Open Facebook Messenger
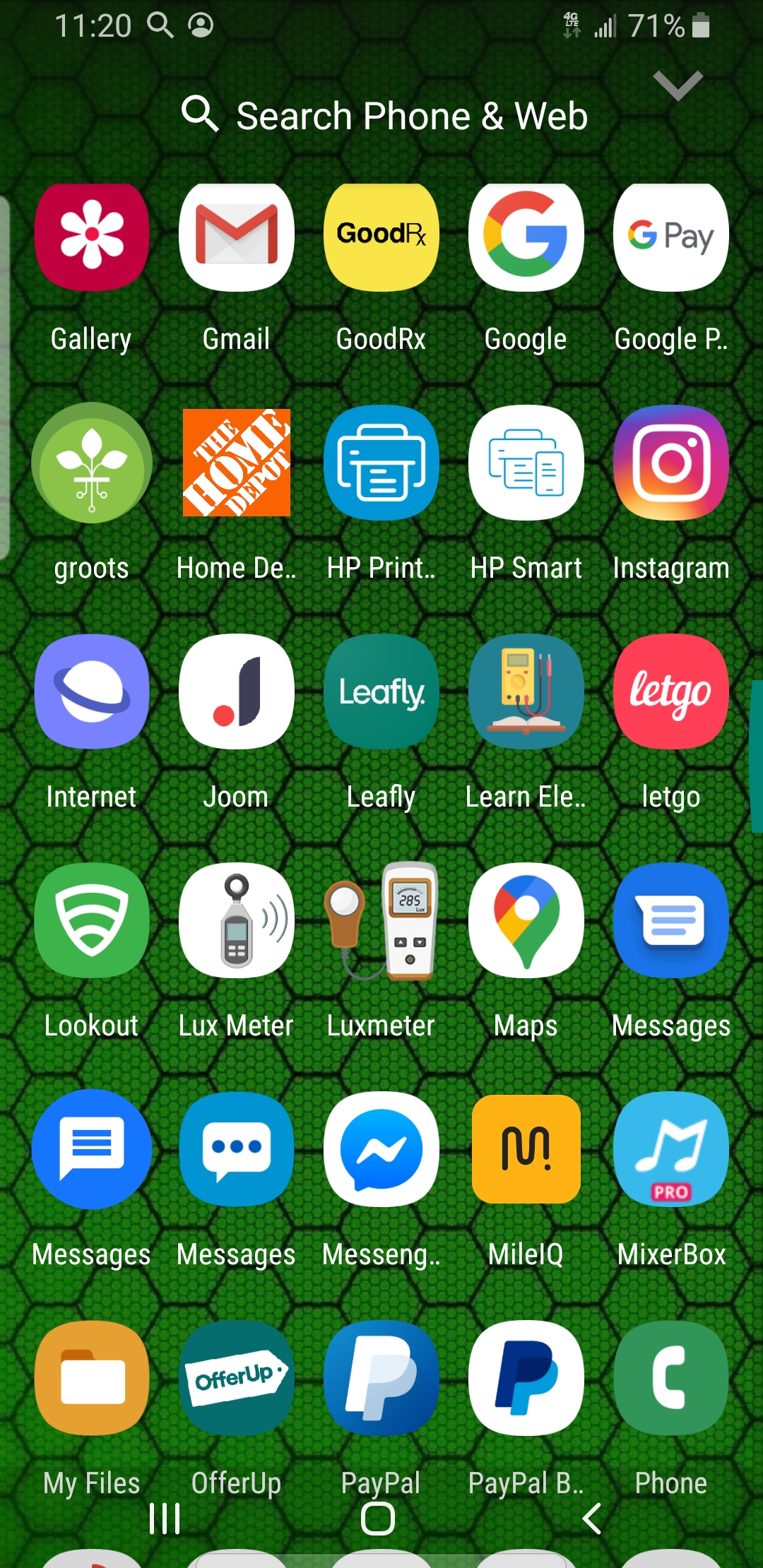This screenshot has width=763, height=1568. pos(381,1150)
